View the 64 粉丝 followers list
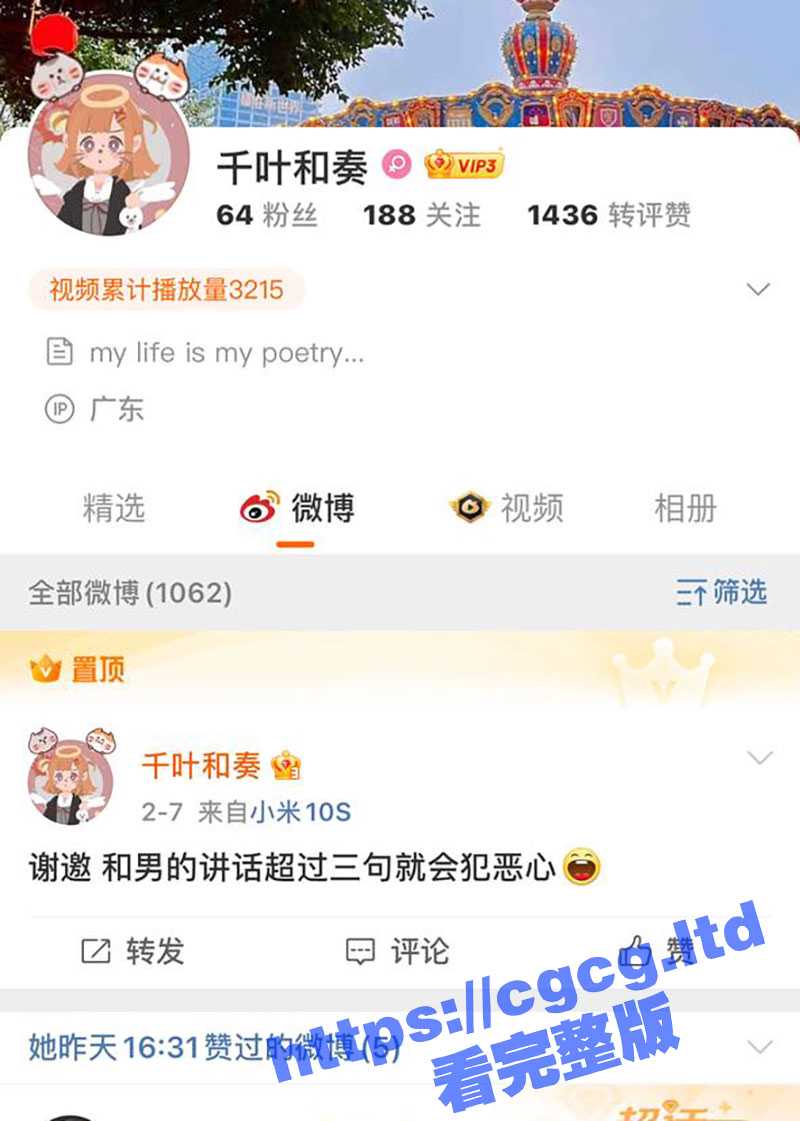800x1121 pixels. click(x=267, y=215)
